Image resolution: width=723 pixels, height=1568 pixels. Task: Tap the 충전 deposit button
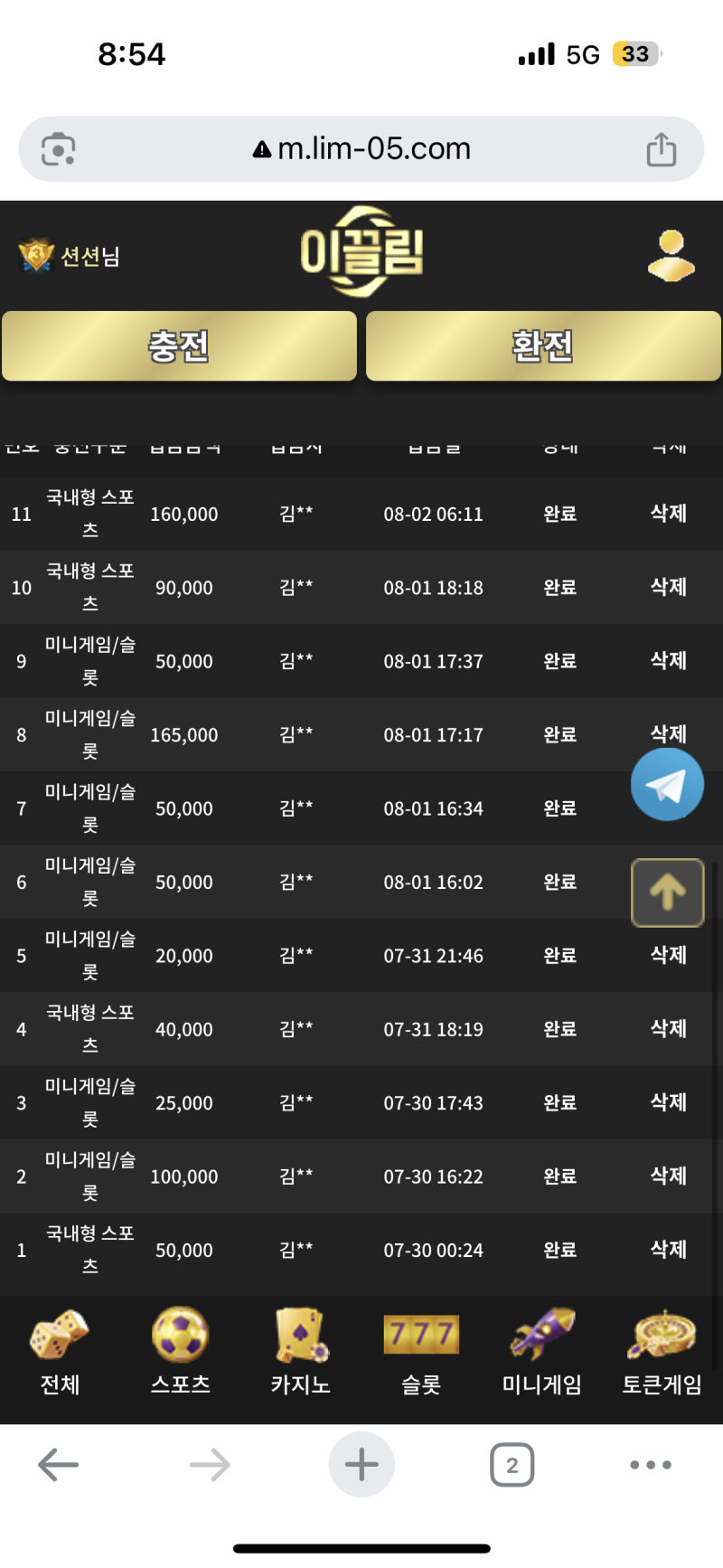point(179,346)
